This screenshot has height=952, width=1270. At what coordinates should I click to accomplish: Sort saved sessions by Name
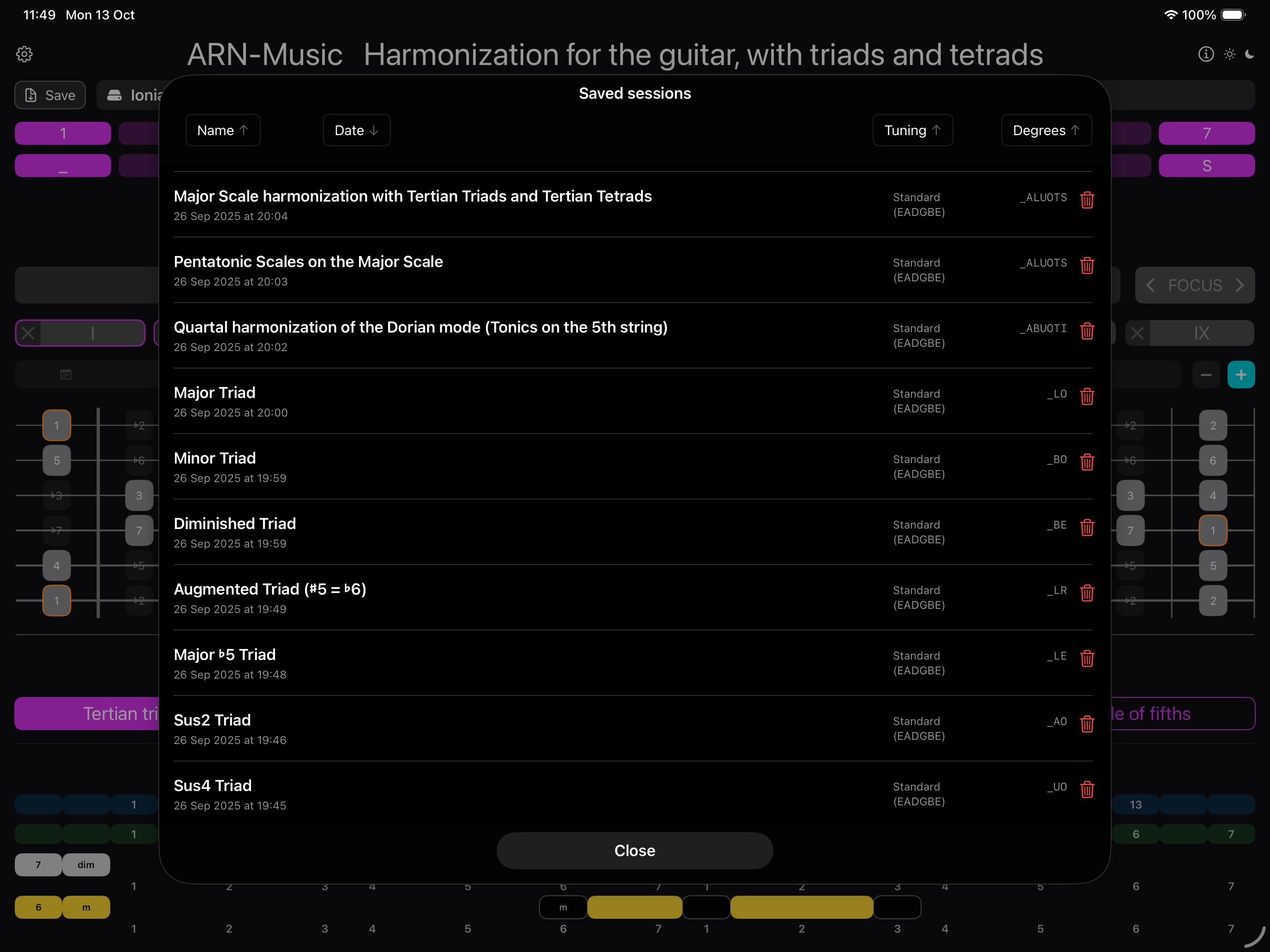[x=222, y=130]
